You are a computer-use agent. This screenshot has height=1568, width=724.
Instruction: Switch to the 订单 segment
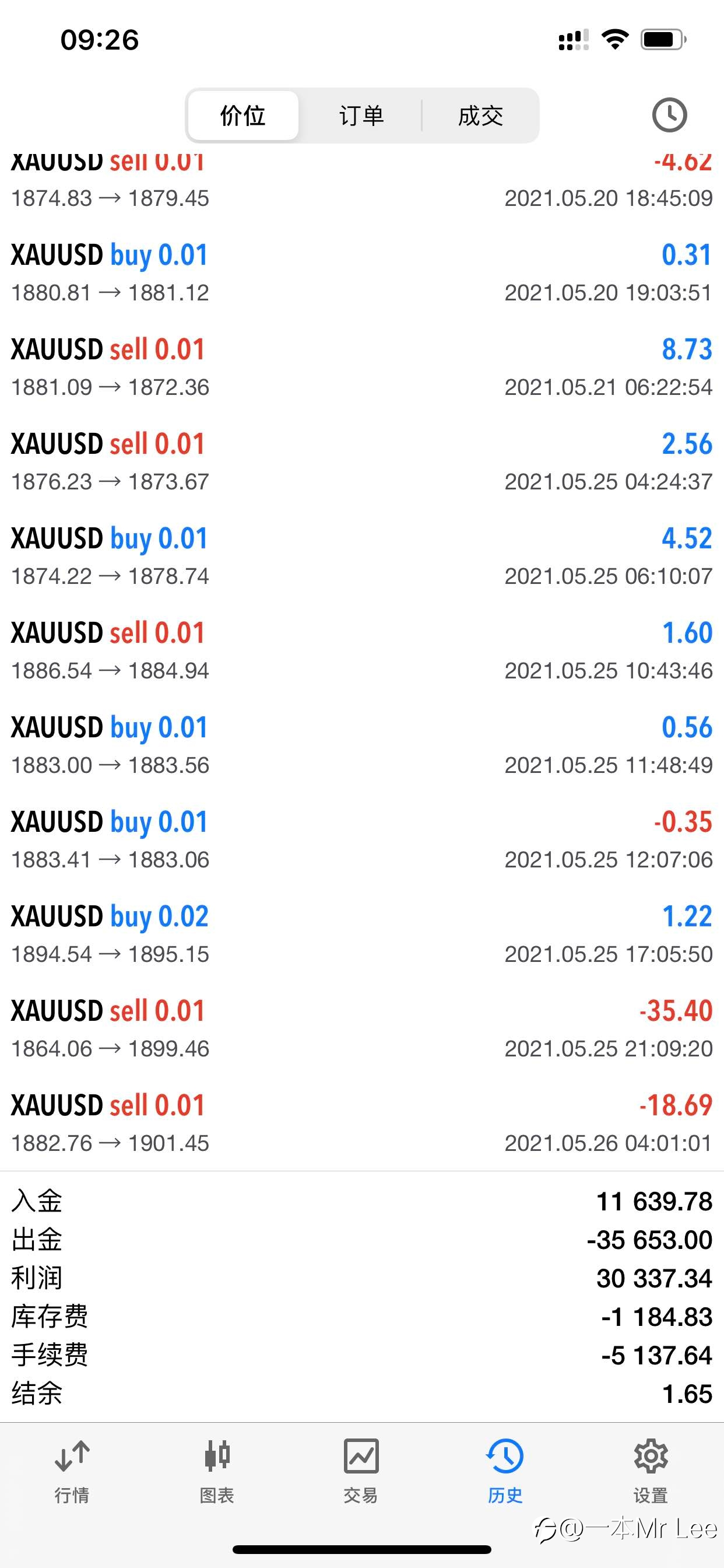[361, 116]
